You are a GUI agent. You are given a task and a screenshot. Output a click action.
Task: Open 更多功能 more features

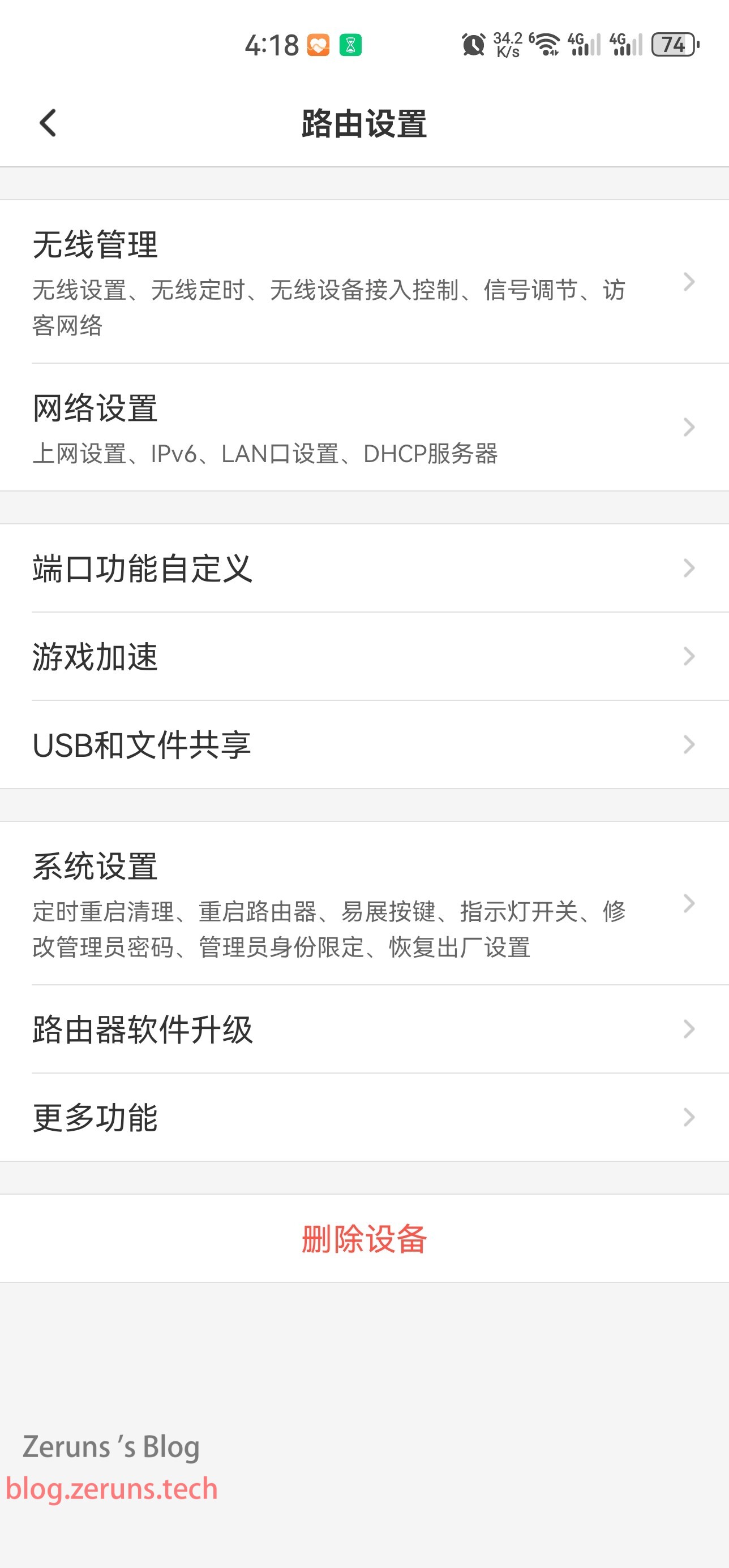pyautogui.click(x=364, y=1118)
